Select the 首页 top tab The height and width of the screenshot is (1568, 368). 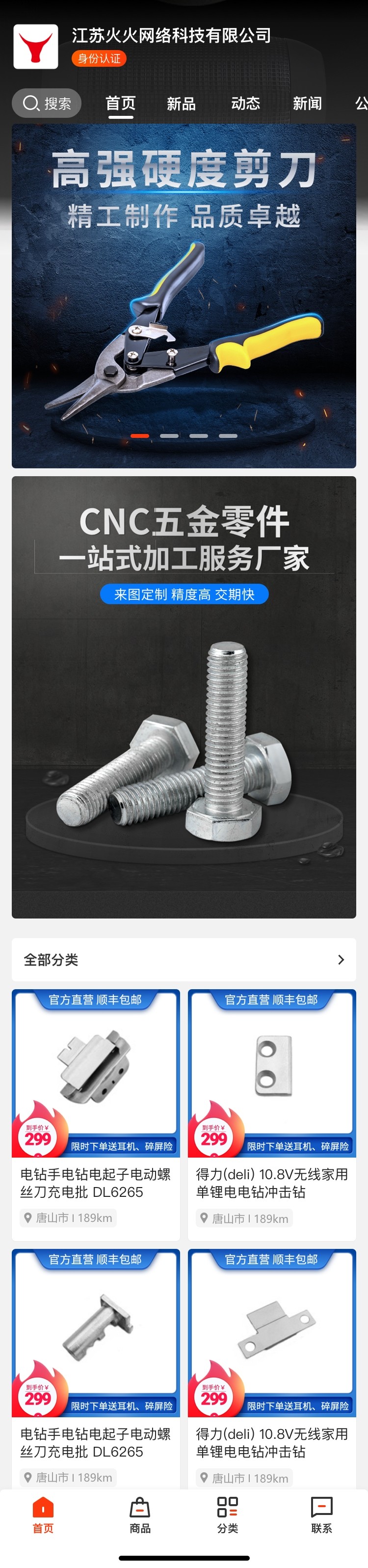(120, 104)
